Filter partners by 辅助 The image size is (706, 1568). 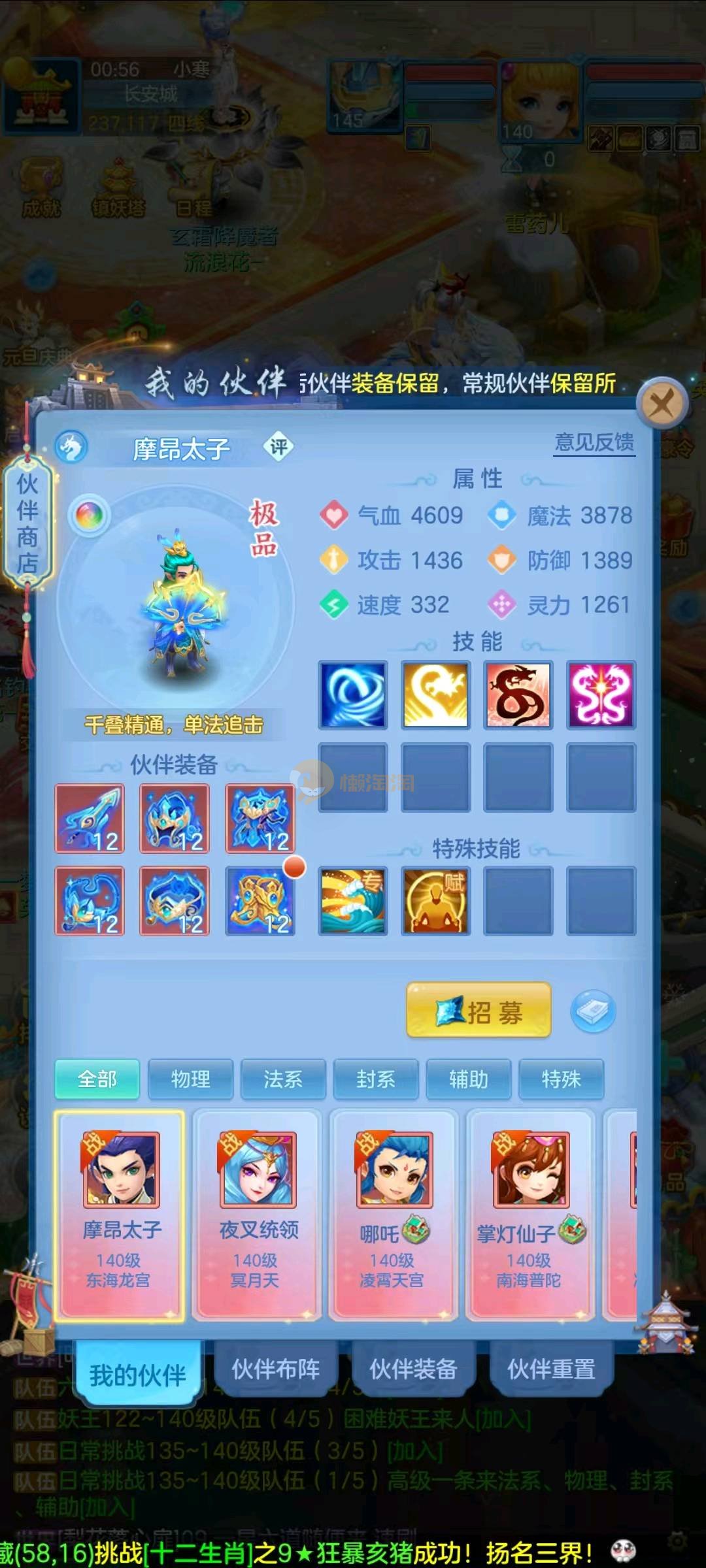468,1079
